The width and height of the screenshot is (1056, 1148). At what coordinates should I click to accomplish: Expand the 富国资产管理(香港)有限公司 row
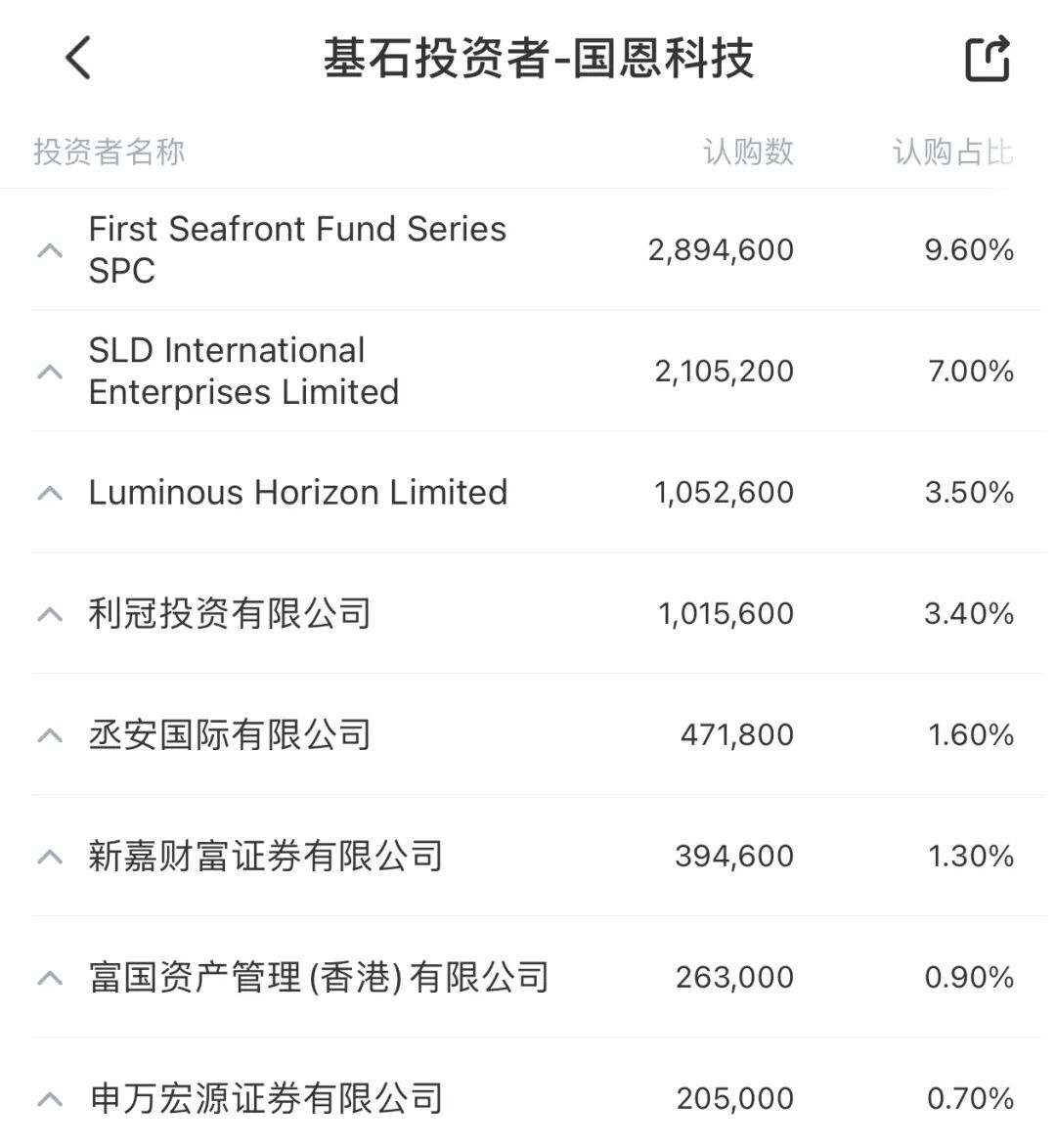[50, 978]
